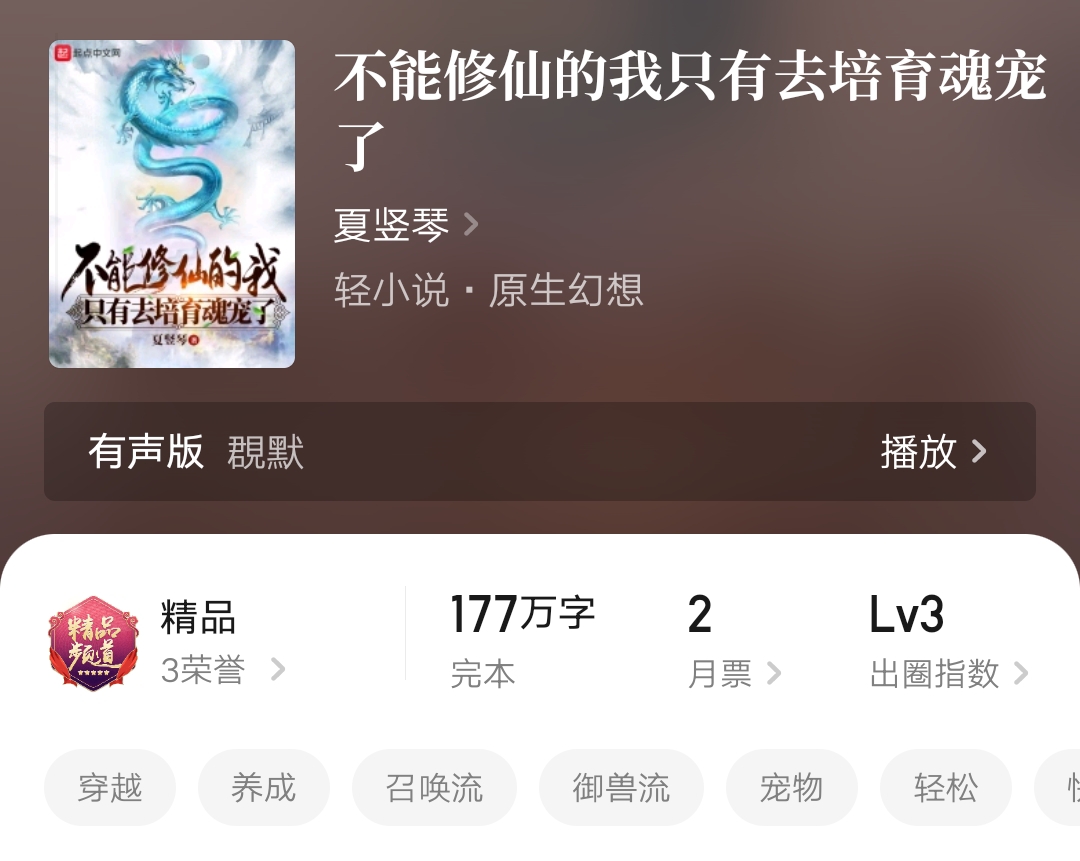This screenshot has height=861, width=1080.
Task: Select the 宠物 tag chip
Action: tap(791, 788)
